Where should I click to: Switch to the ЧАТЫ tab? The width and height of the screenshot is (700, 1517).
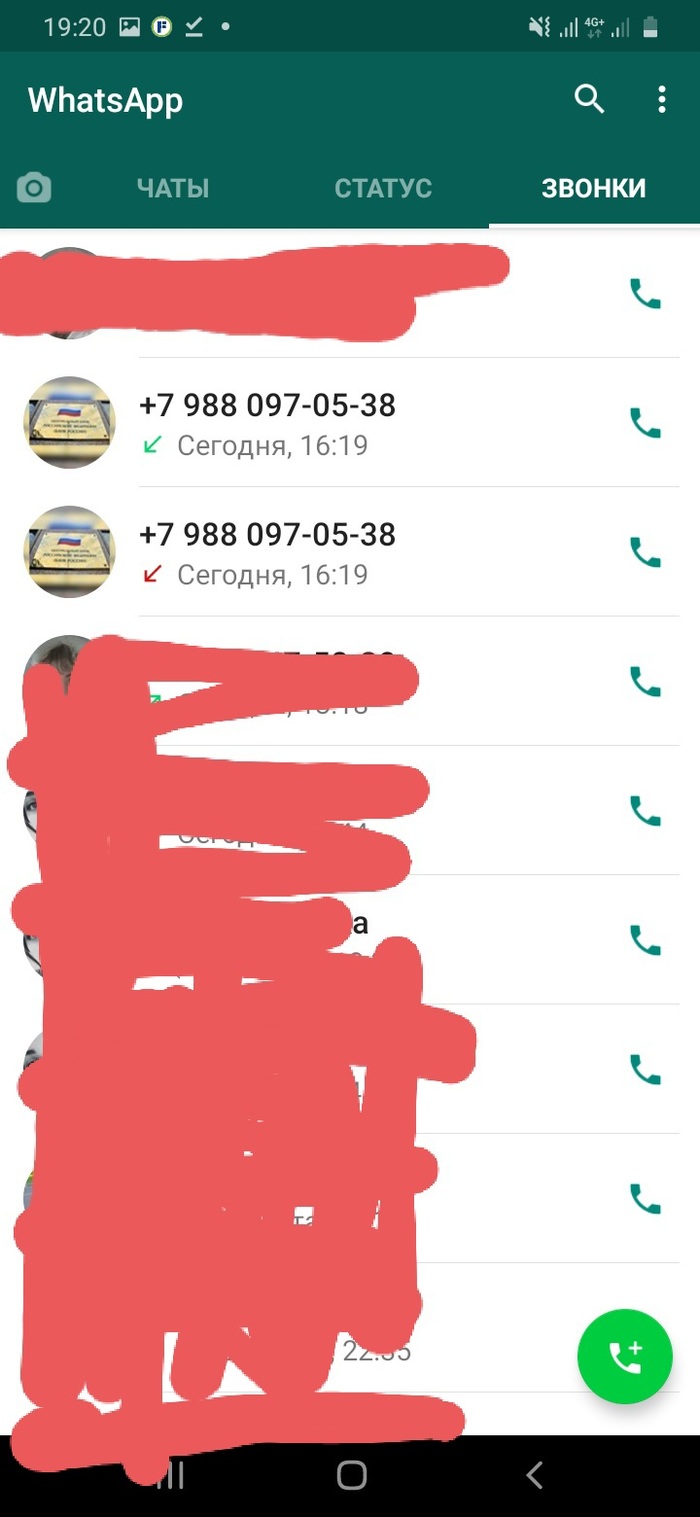(173, 188)
